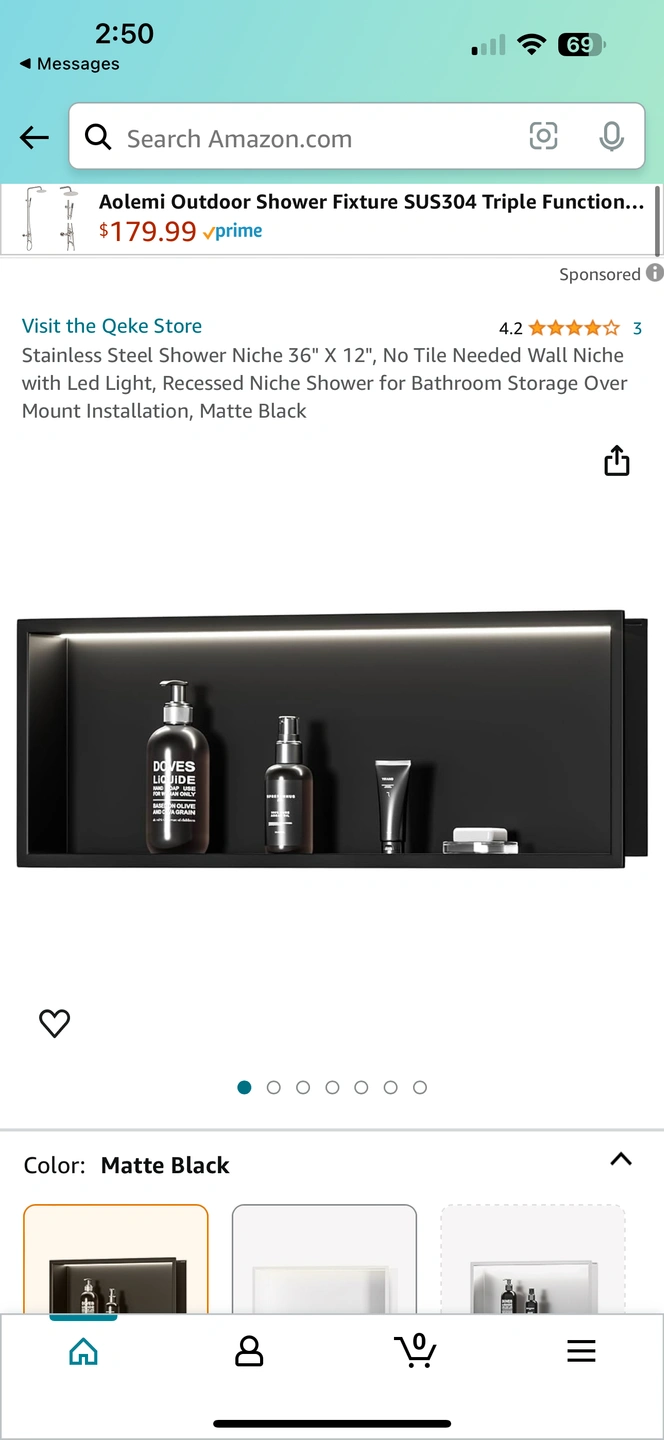
Task: Open the hamburger menu tab
Action: pos(581,1352)
